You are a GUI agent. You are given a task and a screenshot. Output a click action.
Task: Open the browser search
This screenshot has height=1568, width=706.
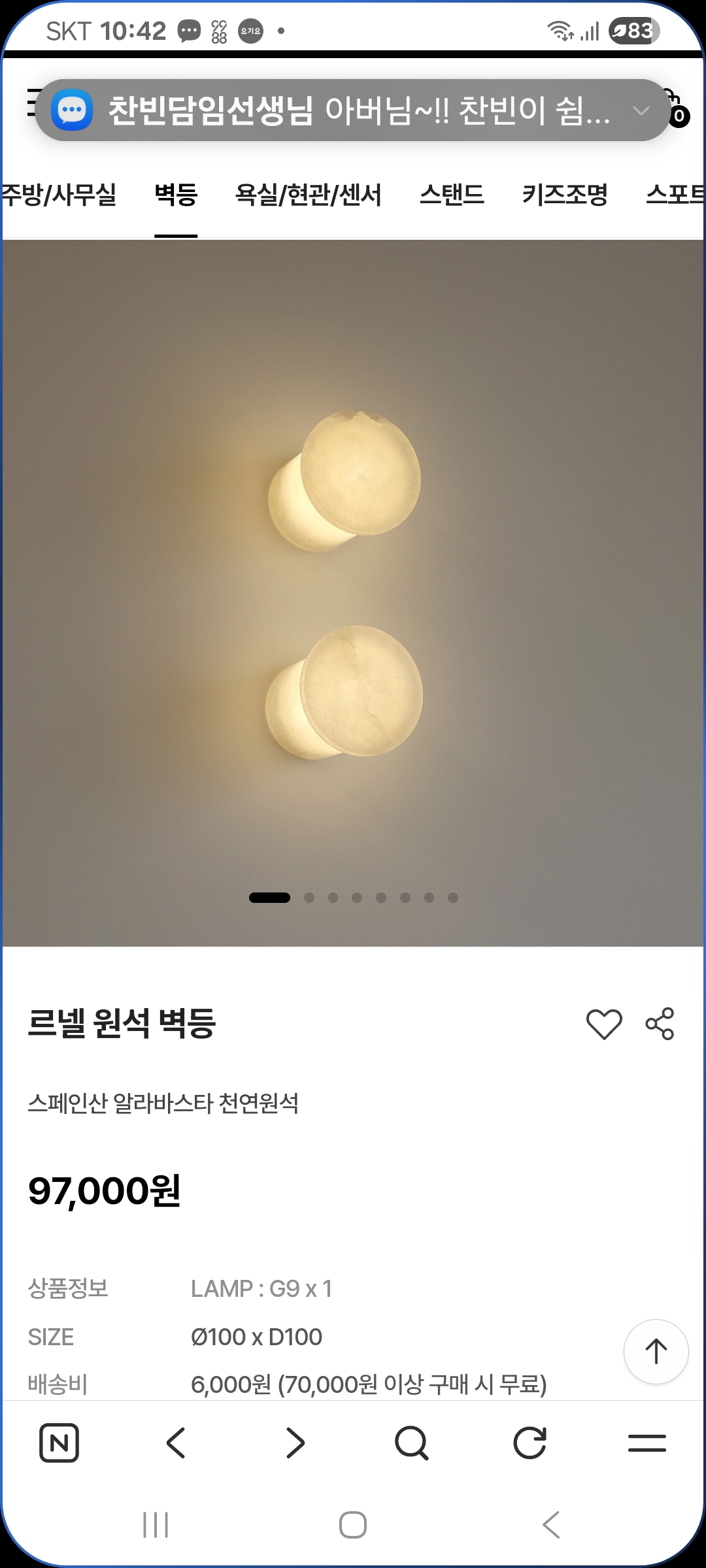coord(412,1443)
